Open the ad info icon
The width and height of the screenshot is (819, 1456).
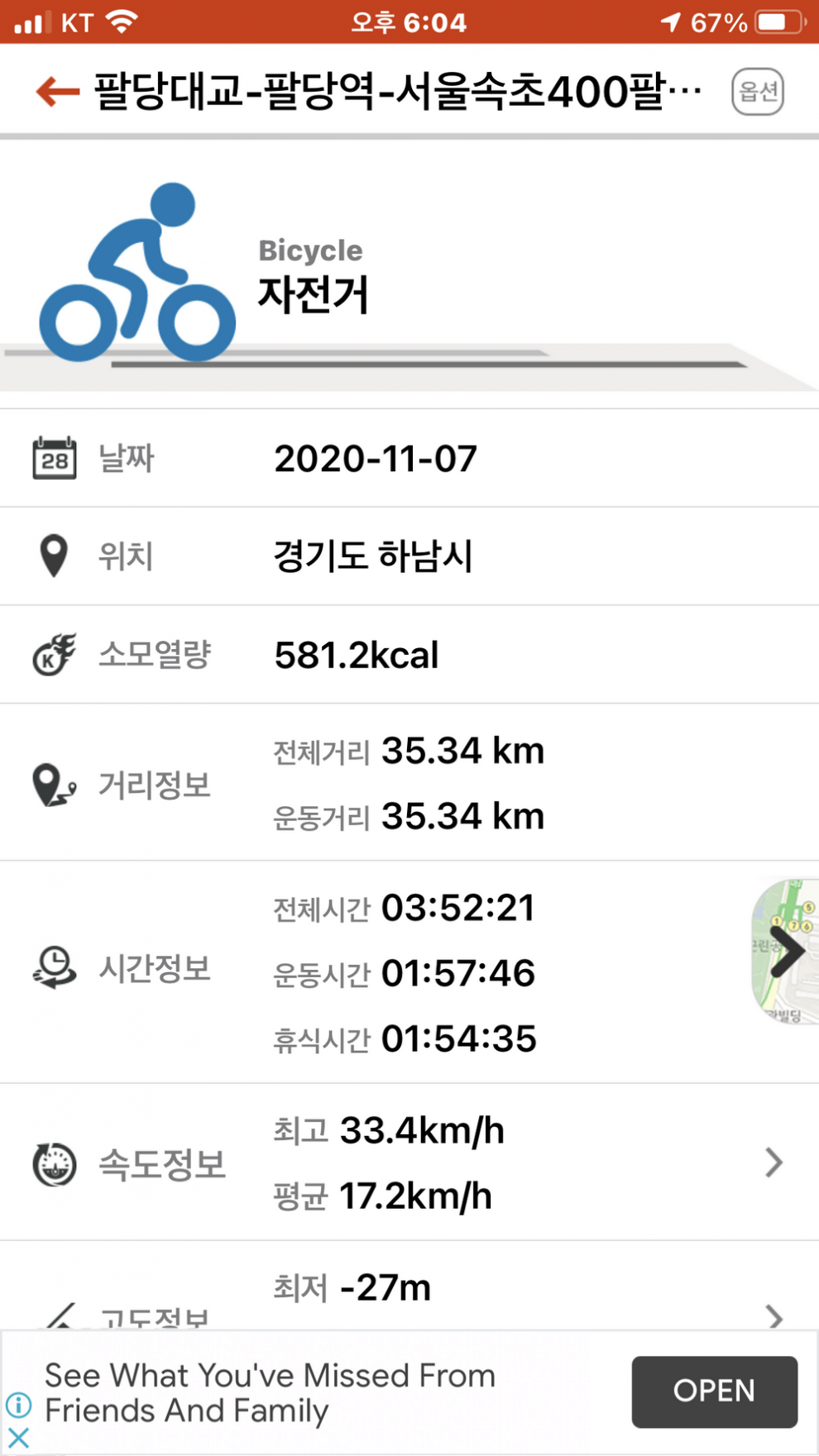click(x=18, y=1404)
